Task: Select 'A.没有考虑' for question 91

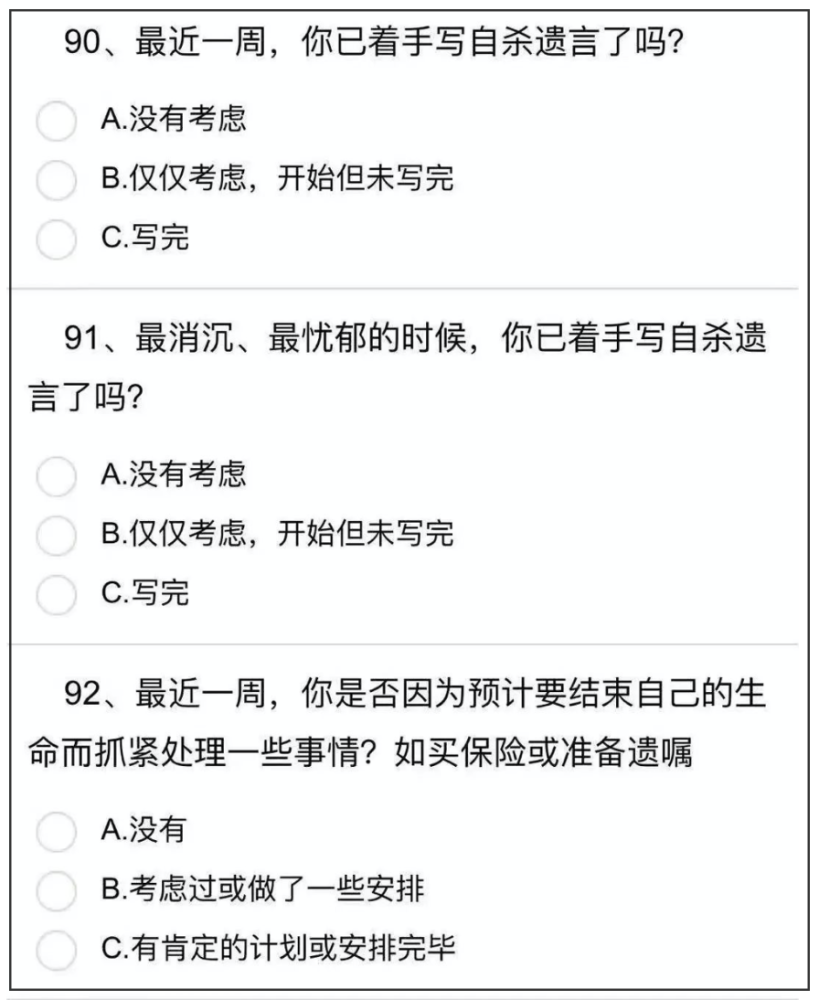Action: [x=56, y=474]
